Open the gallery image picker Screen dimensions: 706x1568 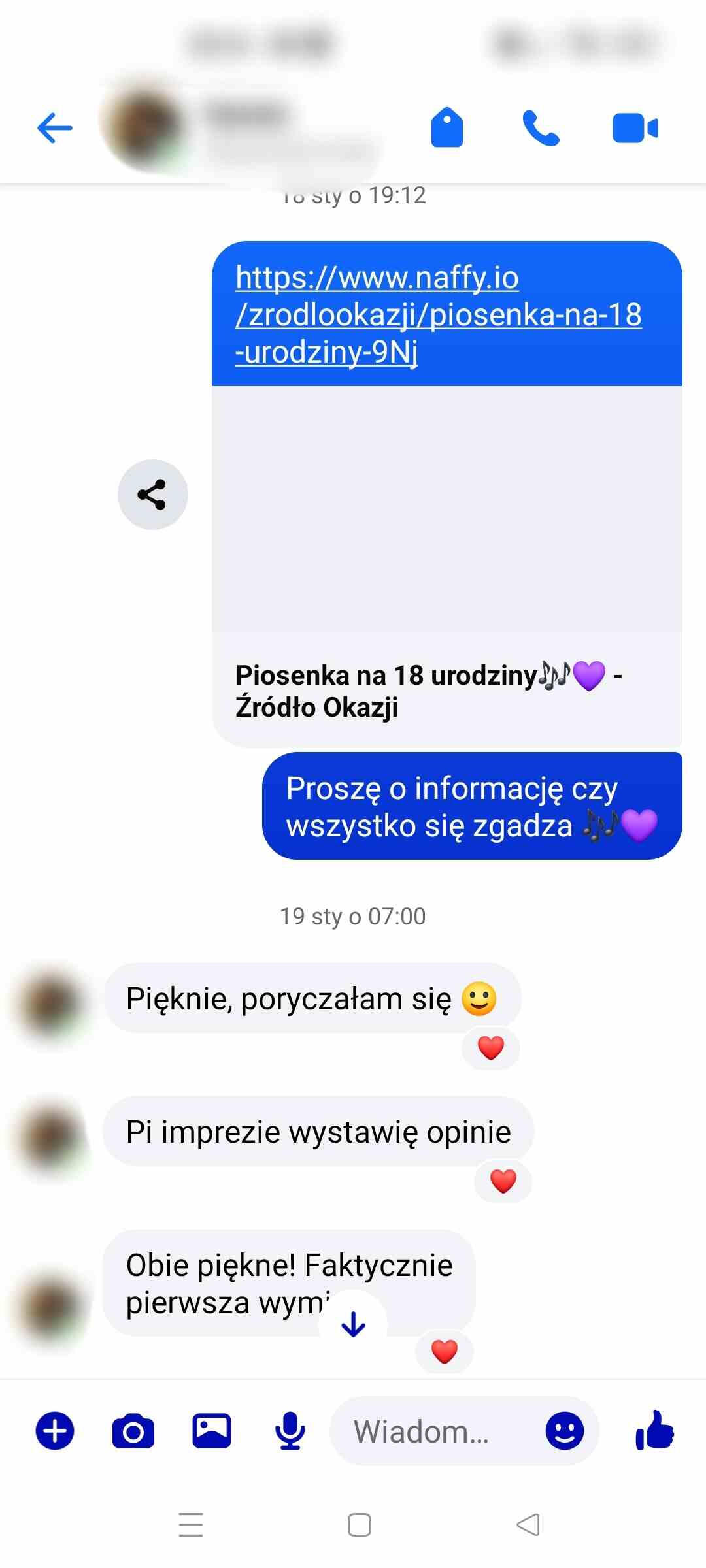(x=212, y=1431)
